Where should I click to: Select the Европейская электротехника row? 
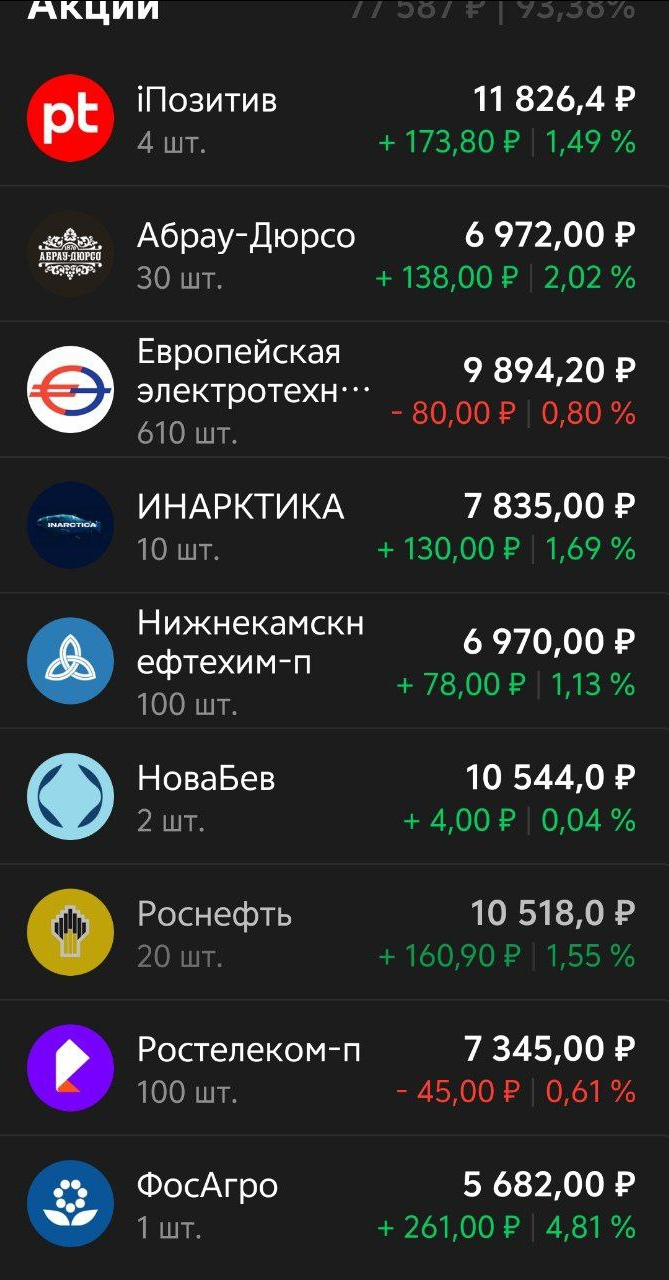pyautogui.click(x=334, y=390)
